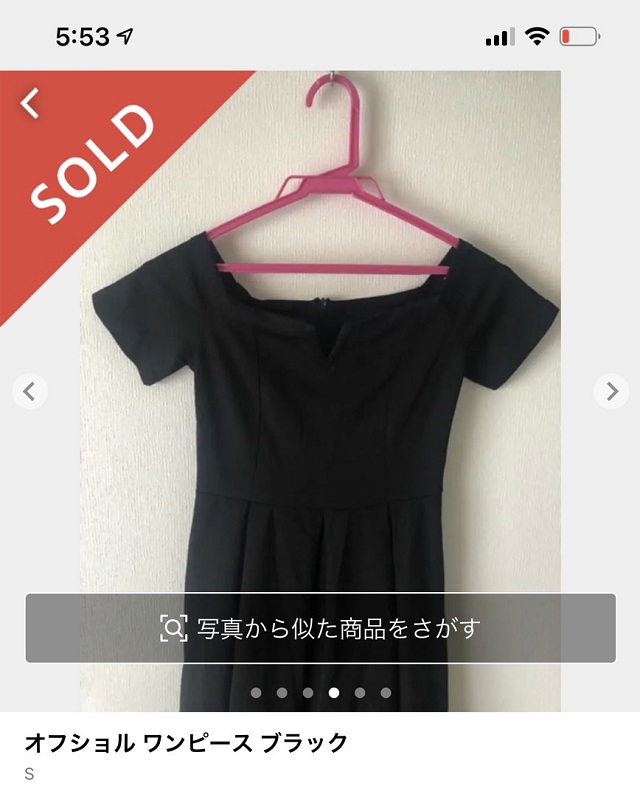640x808 pixels.
Task: Show the next product photo
Action: click(x=610, y=391)
